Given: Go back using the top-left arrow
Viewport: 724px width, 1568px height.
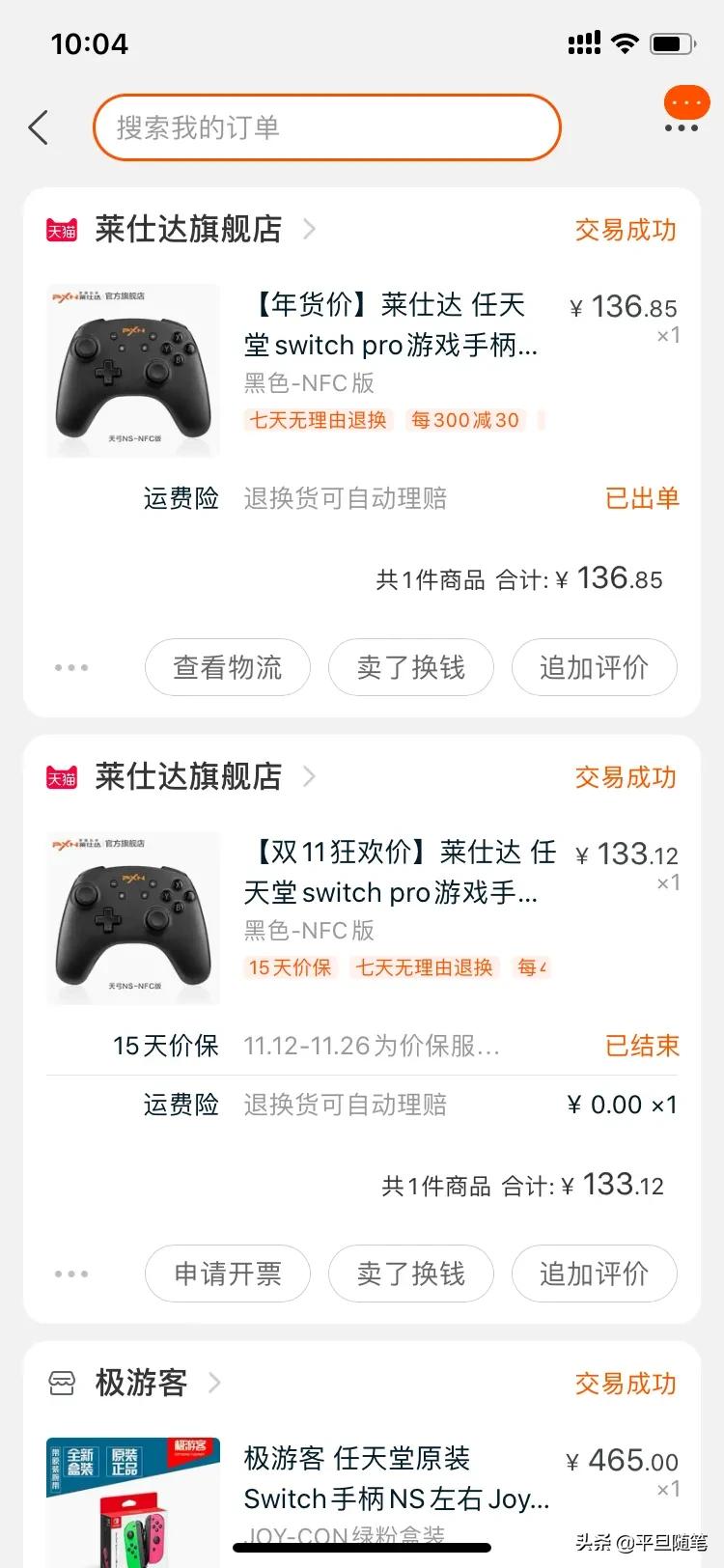Looking at the screenshot, I should pyautogui.click(x=39, y=127).
